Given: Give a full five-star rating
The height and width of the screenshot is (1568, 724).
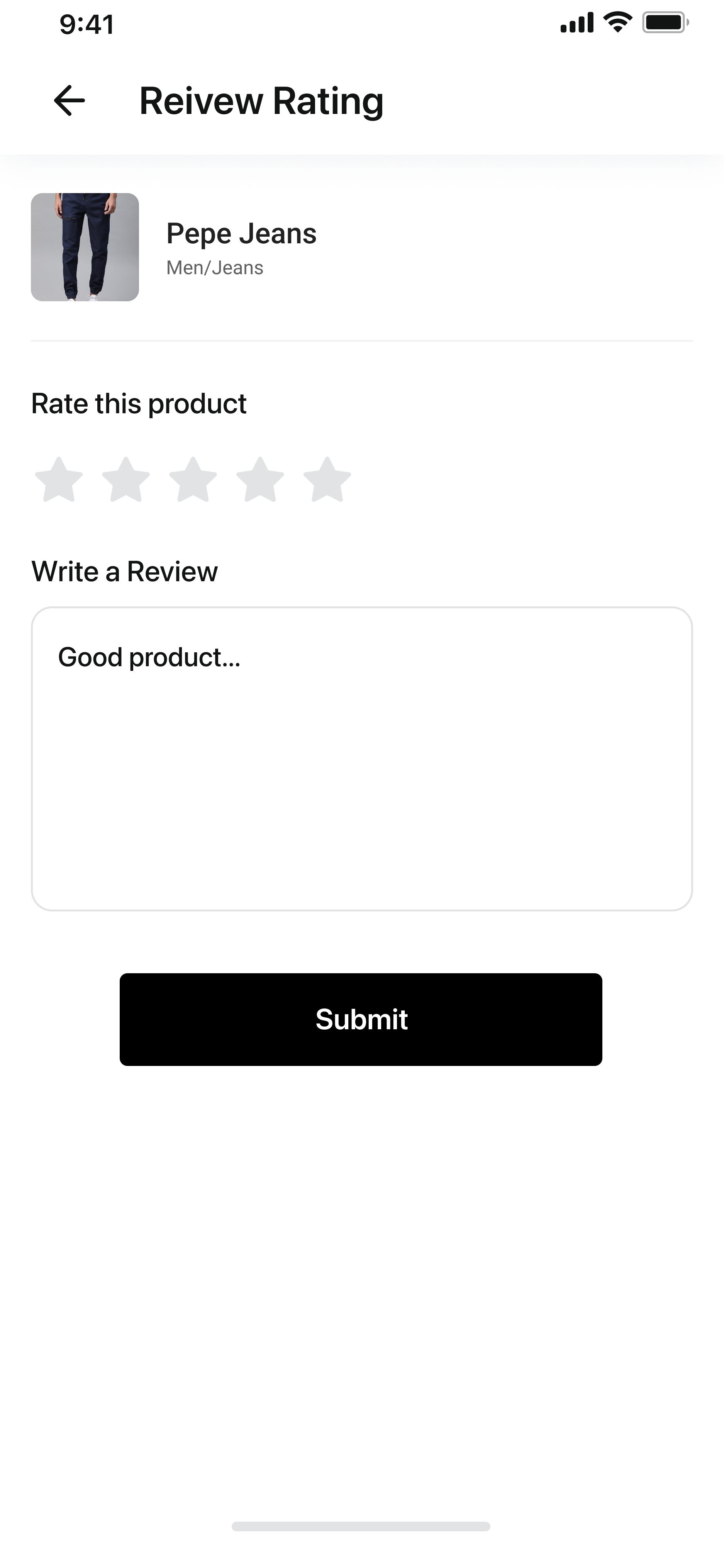Looking at the screenshot, I should (327, 480).
